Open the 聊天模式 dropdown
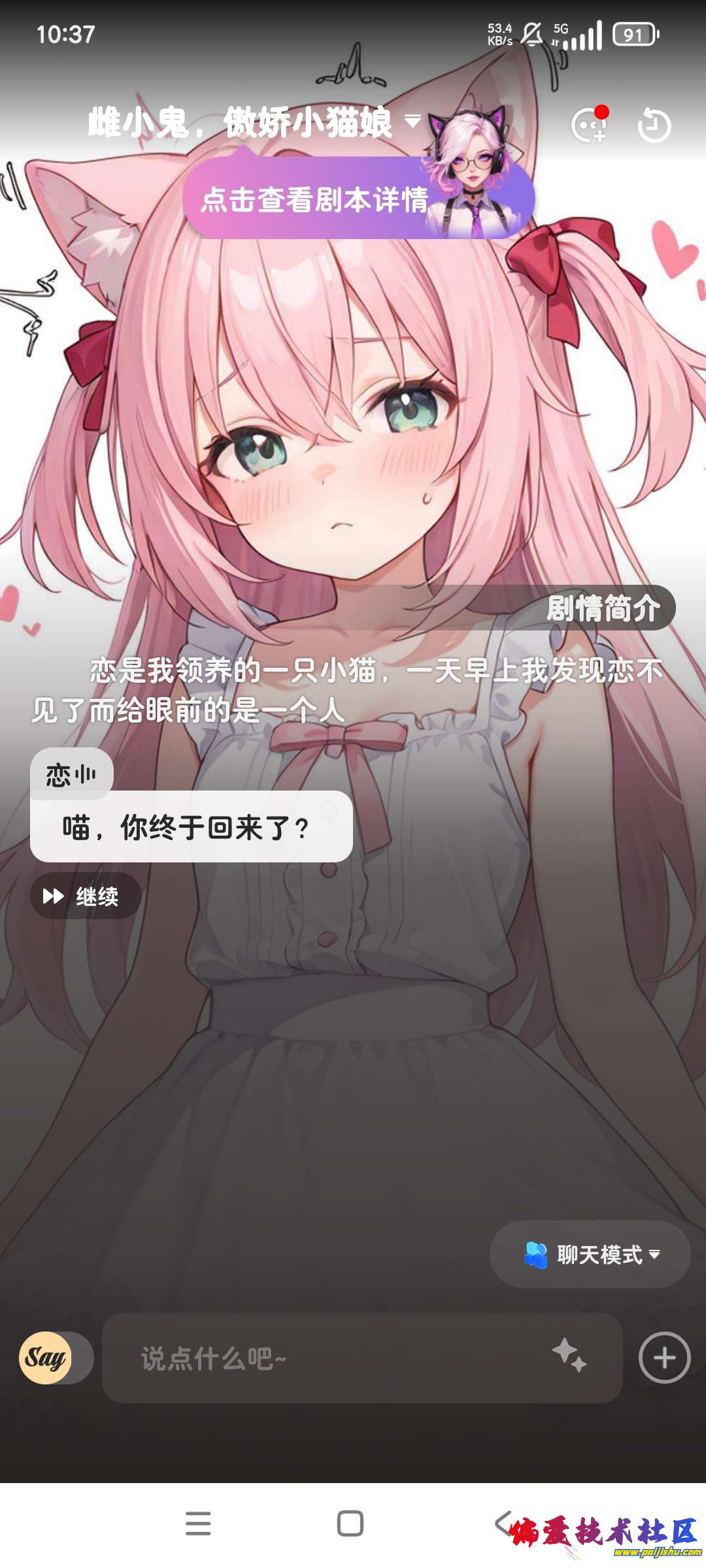 point(591,1254)
